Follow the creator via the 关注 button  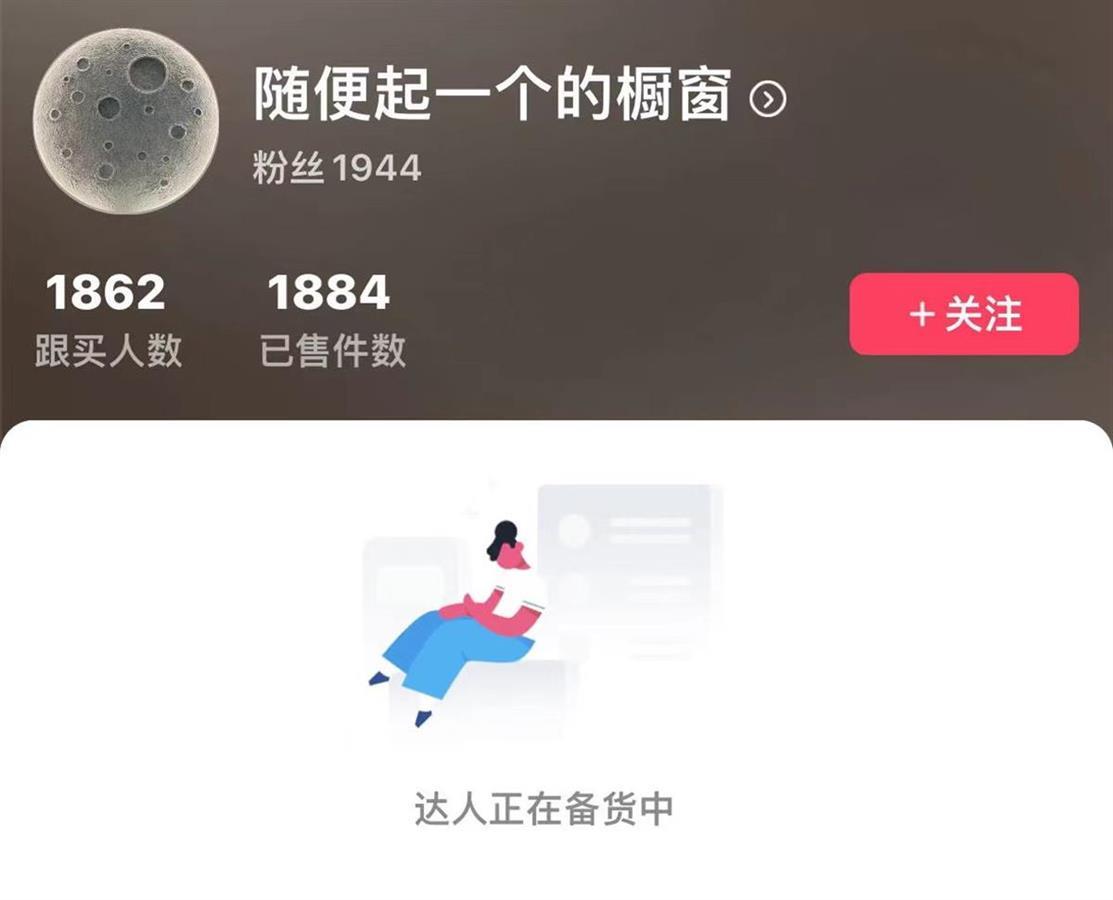click(964, 314)
